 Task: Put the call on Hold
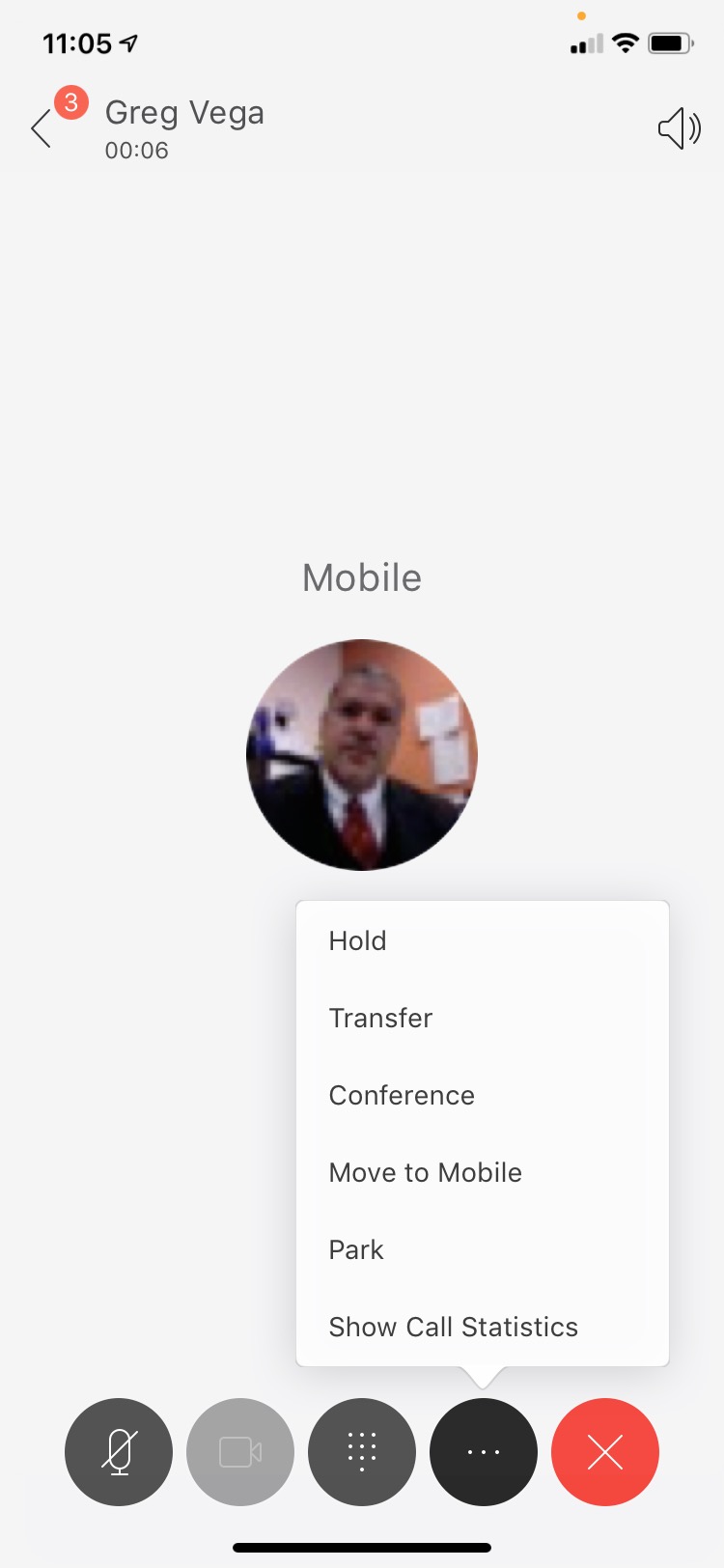[358, 940]
